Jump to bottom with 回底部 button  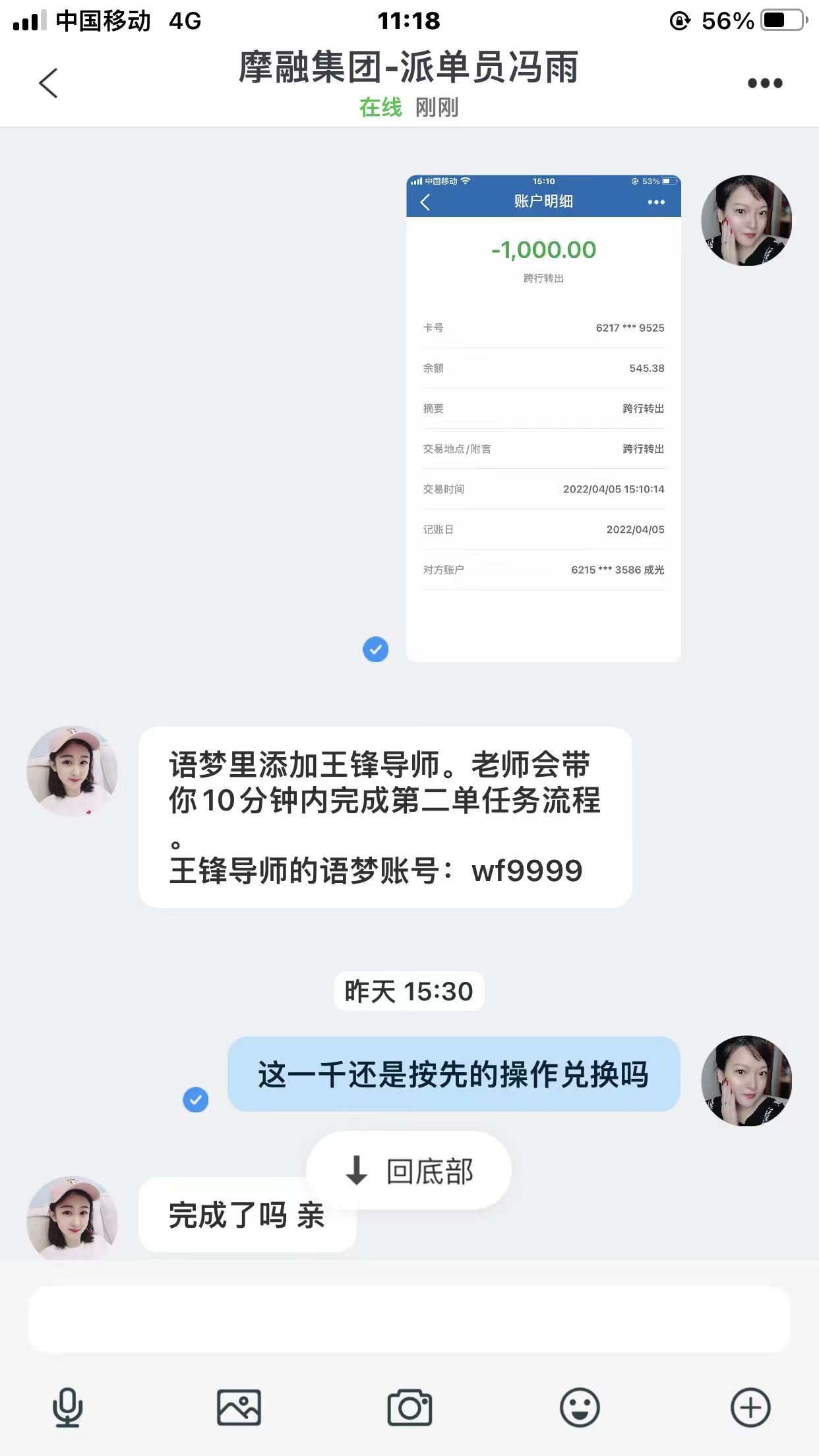click(409, 1170)
